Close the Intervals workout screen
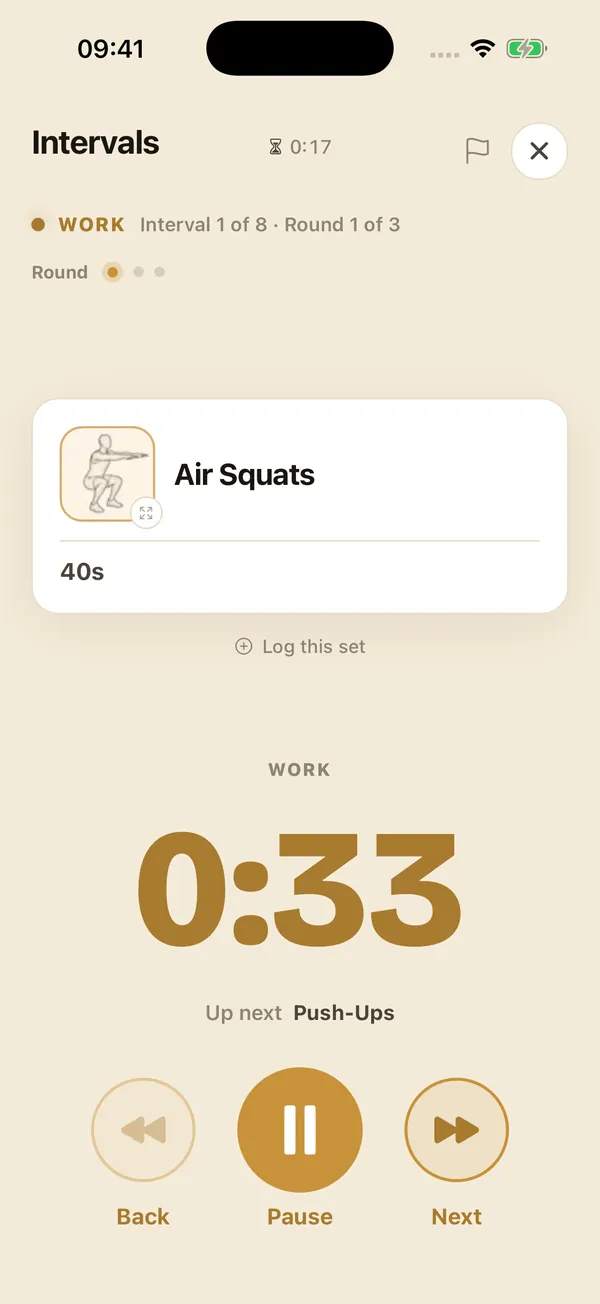600x1304 pixels. 539,151
